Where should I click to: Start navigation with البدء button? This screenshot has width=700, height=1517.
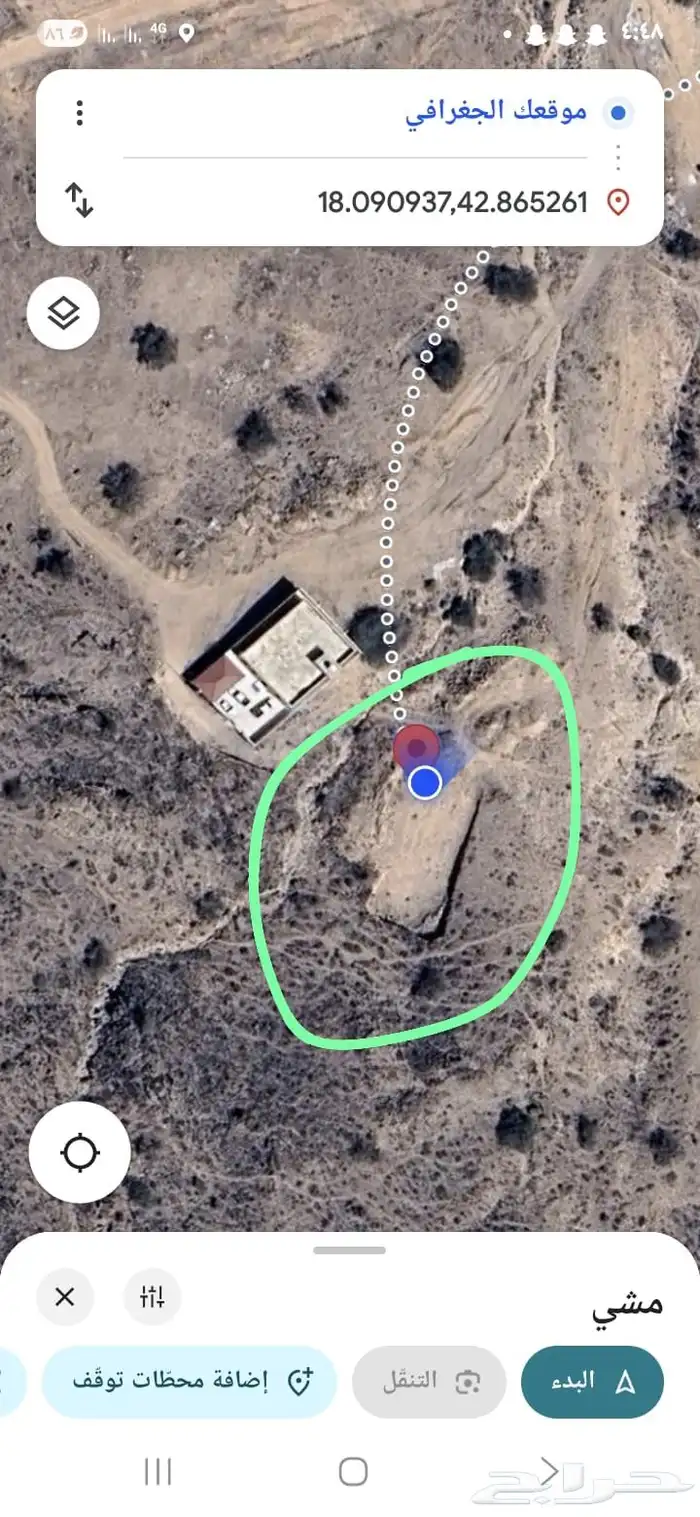click(x=592, y=1382)
